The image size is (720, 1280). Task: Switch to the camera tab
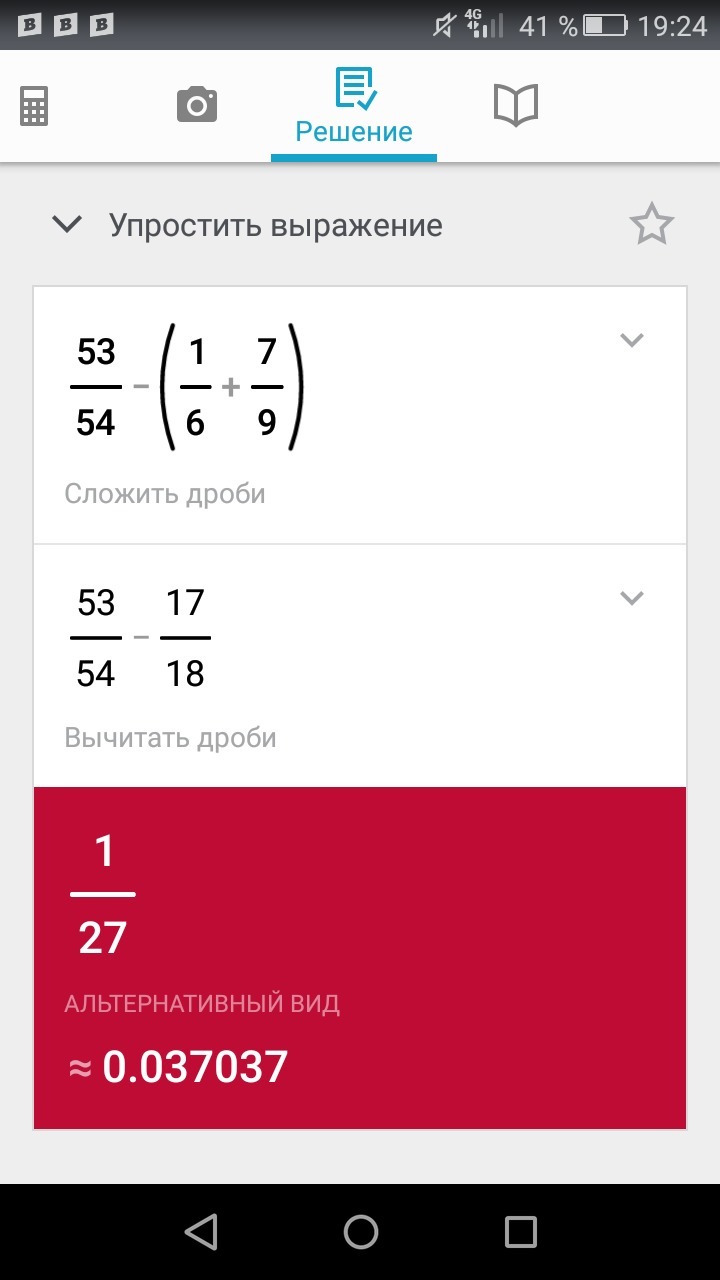(197, 105)
